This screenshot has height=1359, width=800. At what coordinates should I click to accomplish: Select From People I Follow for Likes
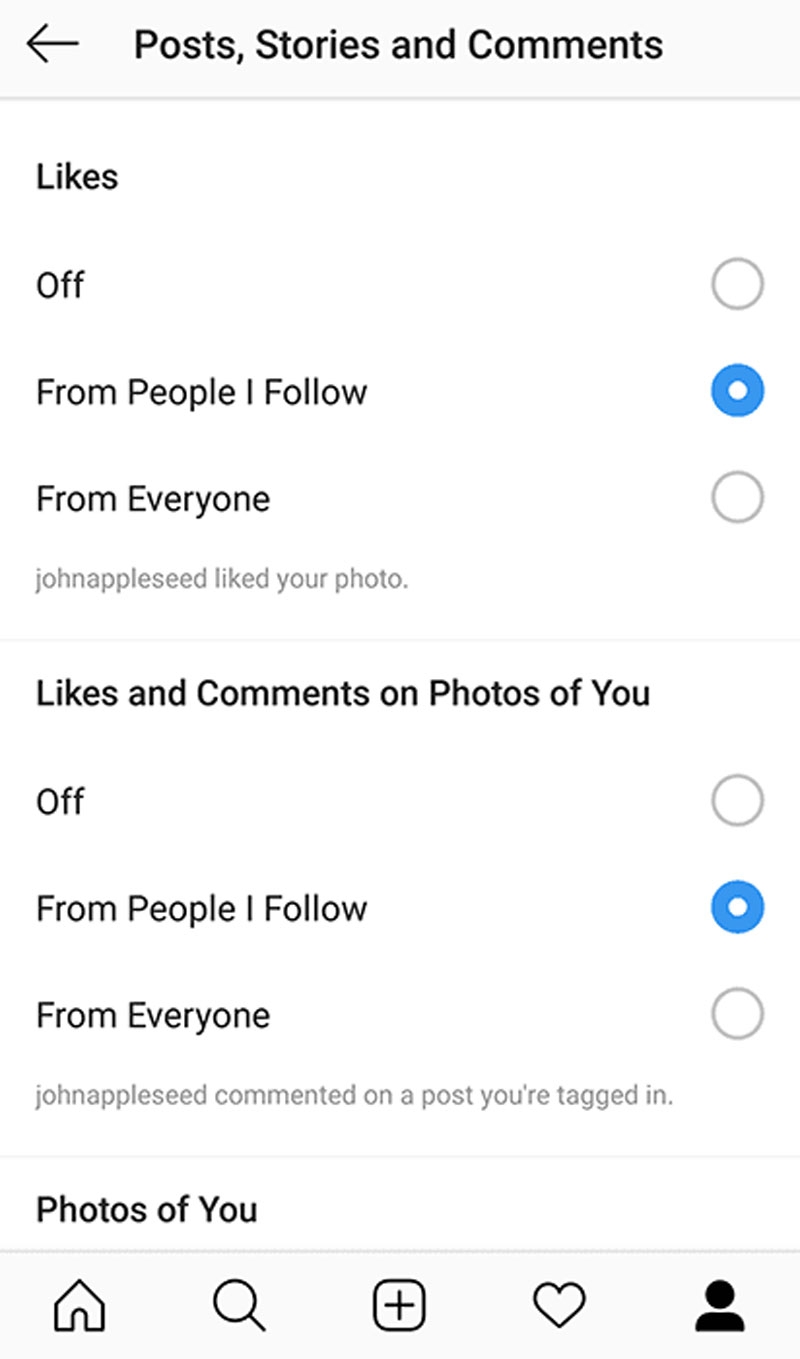pyautogui.click(x=737, y=391)
